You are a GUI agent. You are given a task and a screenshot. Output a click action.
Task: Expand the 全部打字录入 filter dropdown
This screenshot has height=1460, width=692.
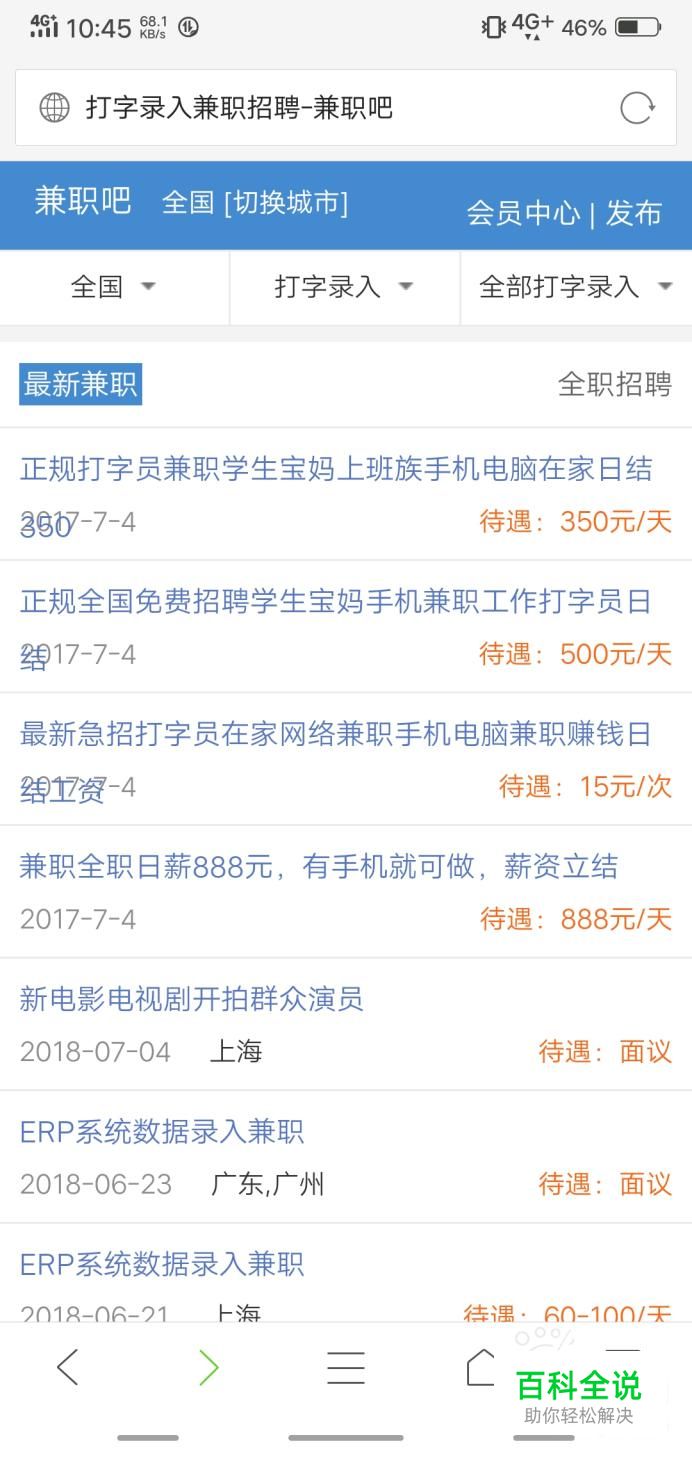[x=575, y=287]
